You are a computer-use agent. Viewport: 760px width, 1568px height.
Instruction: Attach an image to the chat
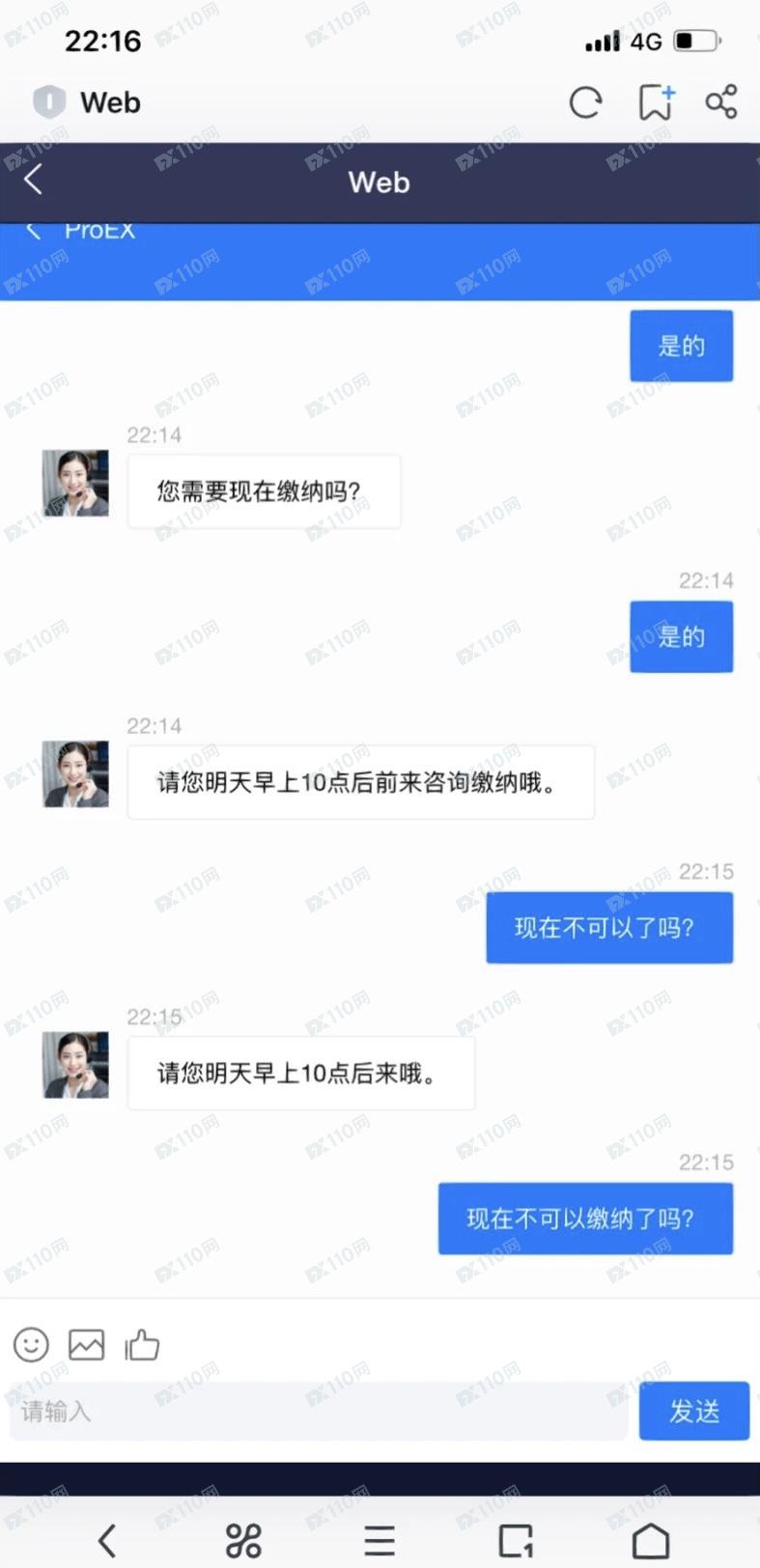click(87, 1344)
